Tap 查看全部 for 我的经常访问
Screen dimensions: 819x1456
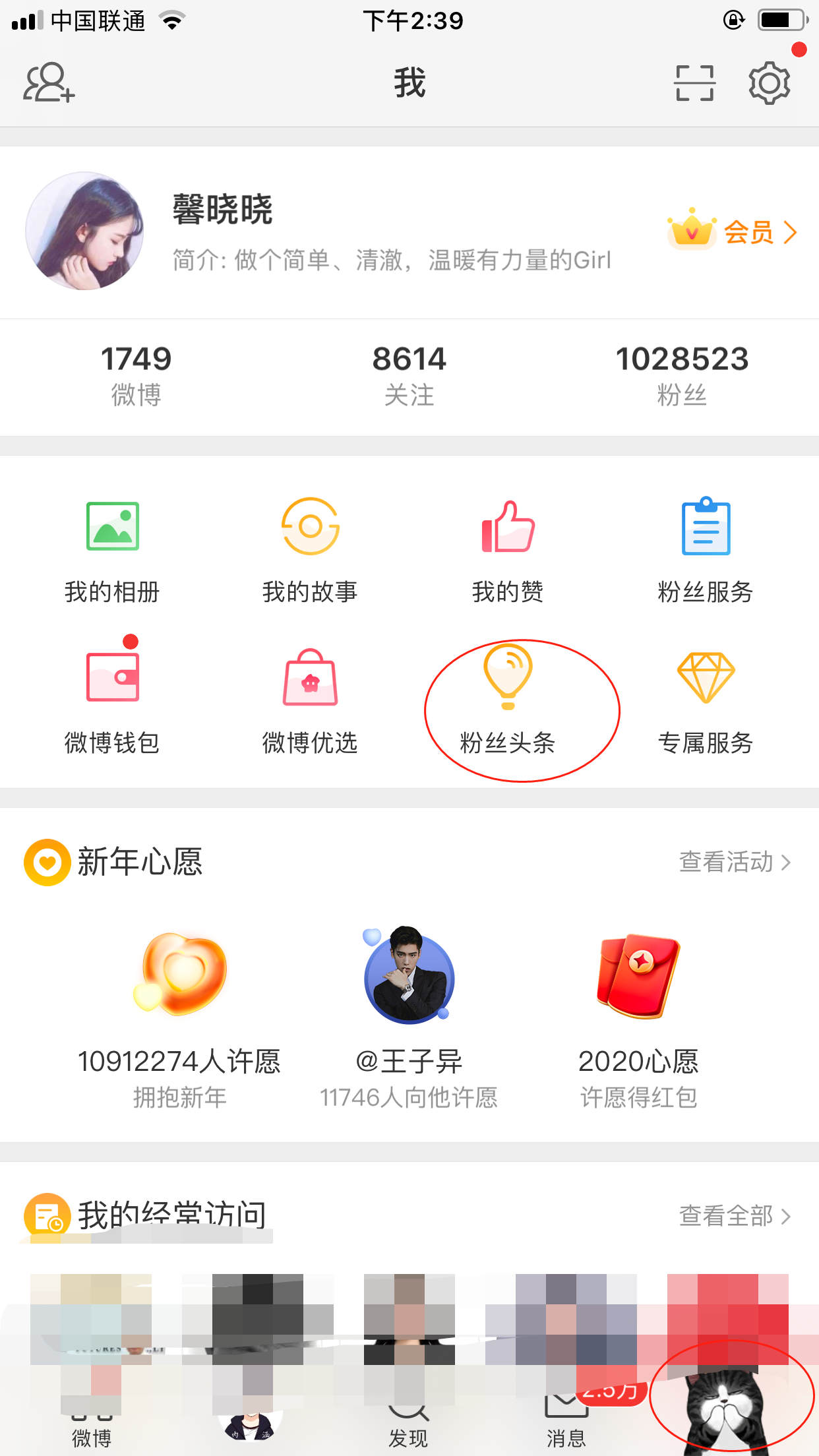coord(735,1215)
